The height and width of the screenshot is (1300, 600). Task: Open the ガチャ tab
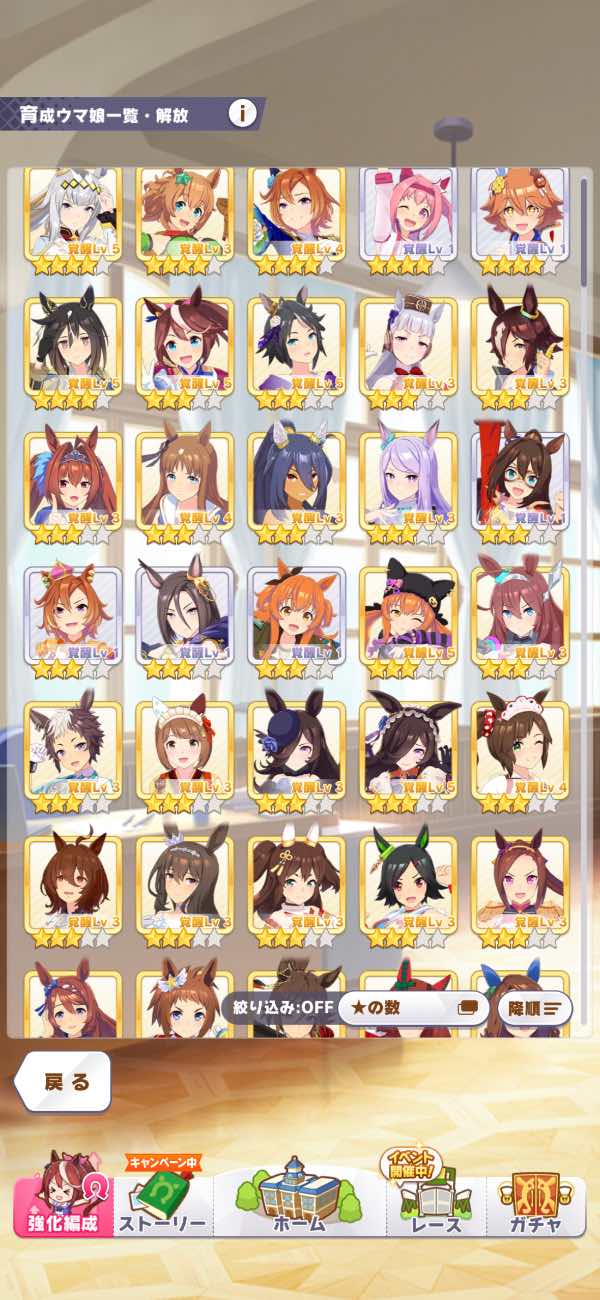(x=534, y=1199)
